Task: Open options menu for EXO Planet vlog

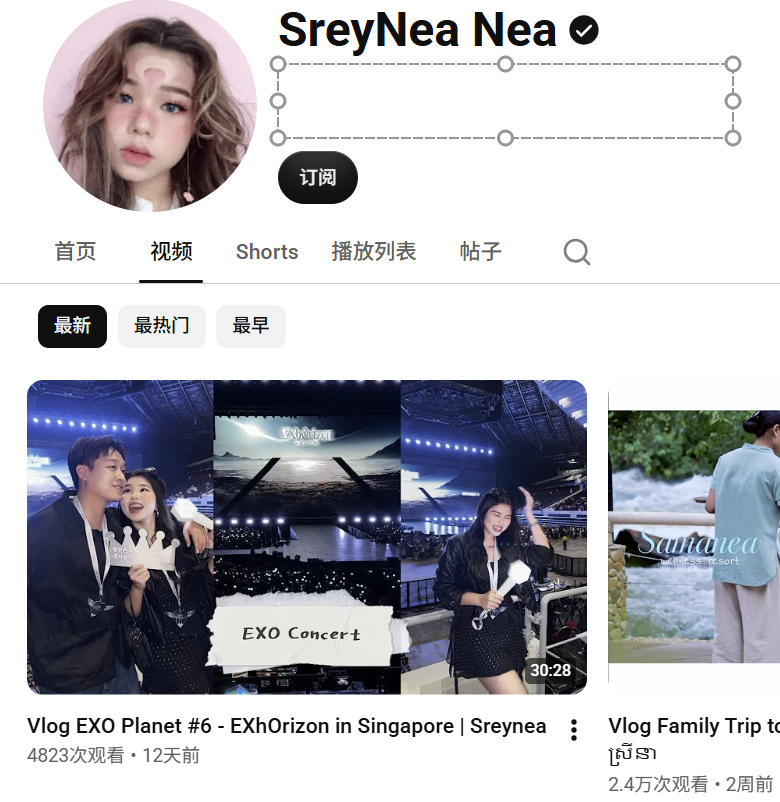Action: tap(574, 730)
